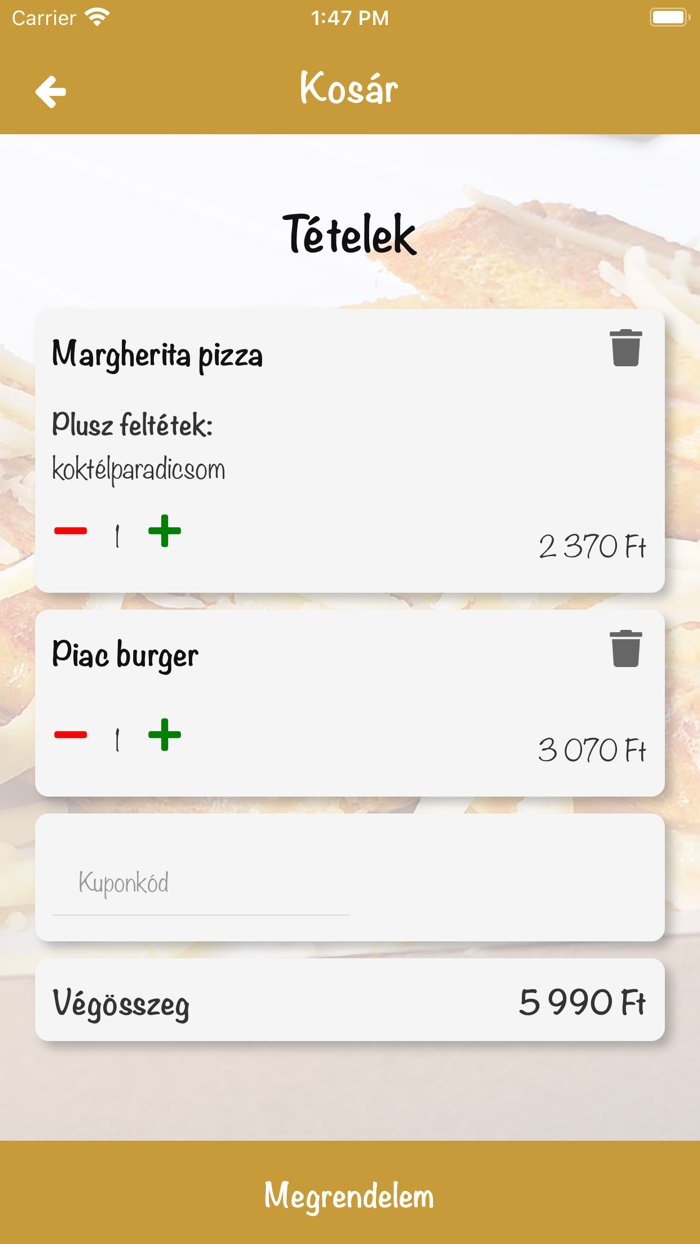Remove Piac burger with the trash icon
700x1244 pixels.
(x=626, y=648)
